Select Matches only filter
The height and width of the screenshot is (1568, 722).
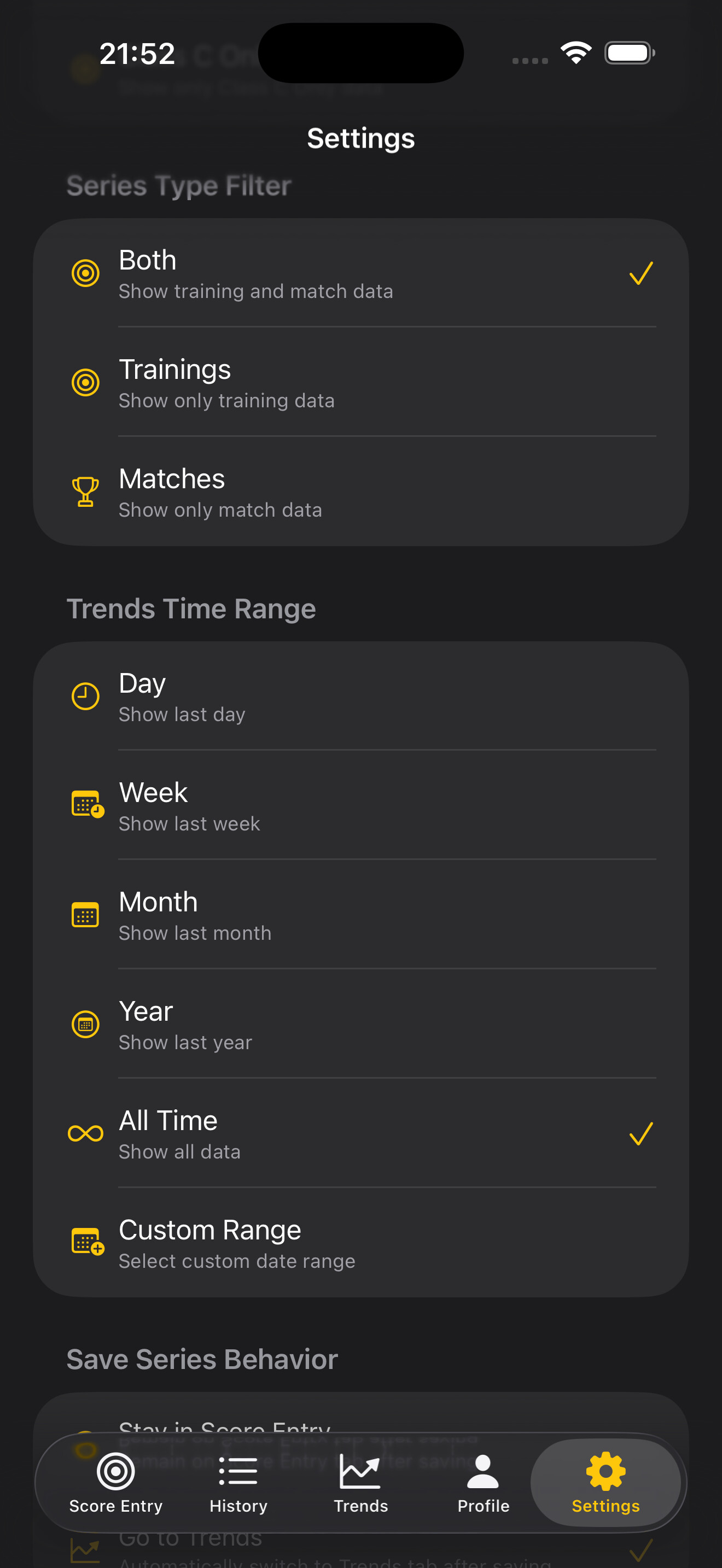[x=360, y=492]
